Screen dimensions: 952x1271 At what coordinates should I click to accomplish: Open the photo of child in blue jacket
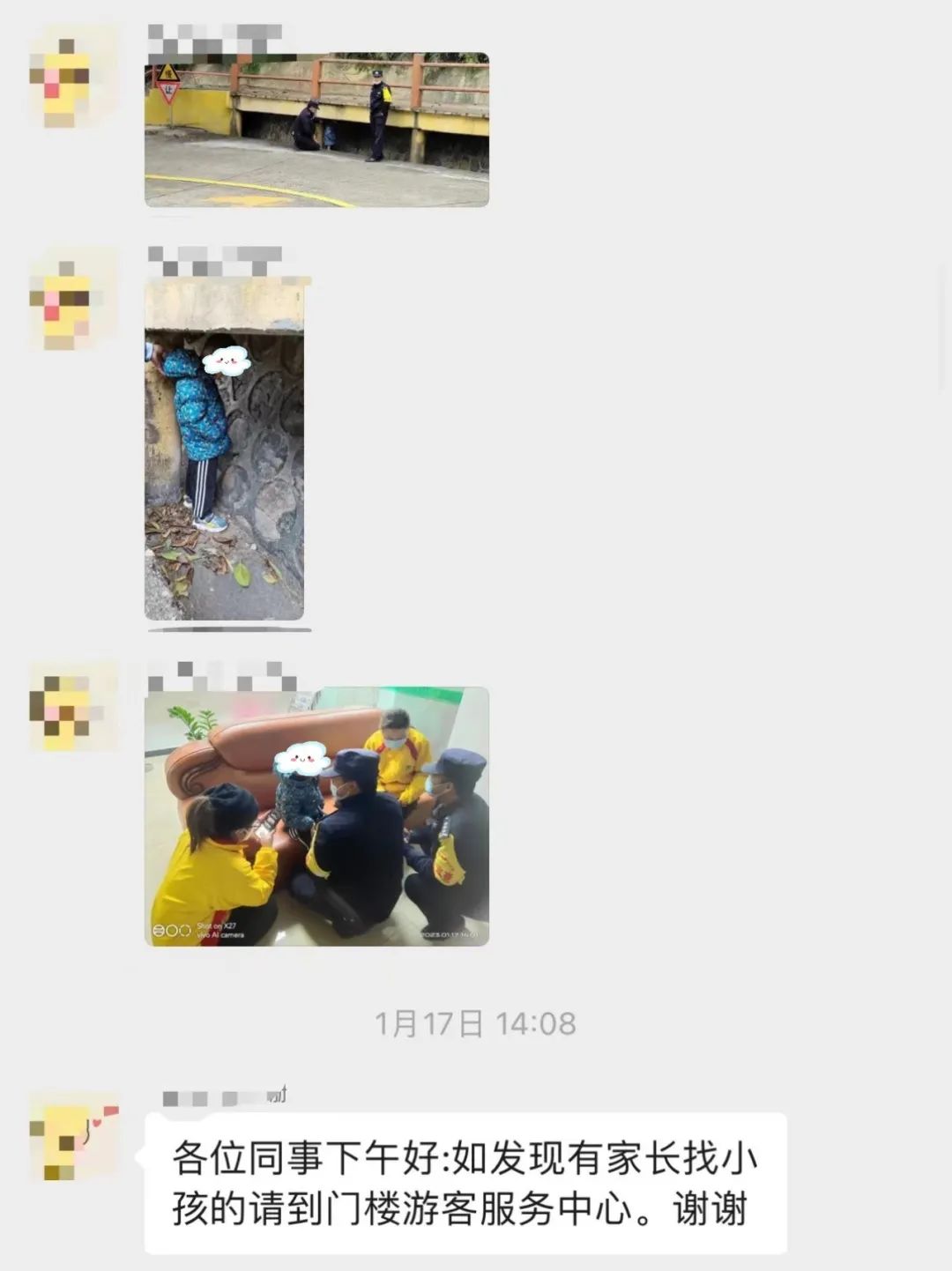pyautogui.click(x=224, y=450)
